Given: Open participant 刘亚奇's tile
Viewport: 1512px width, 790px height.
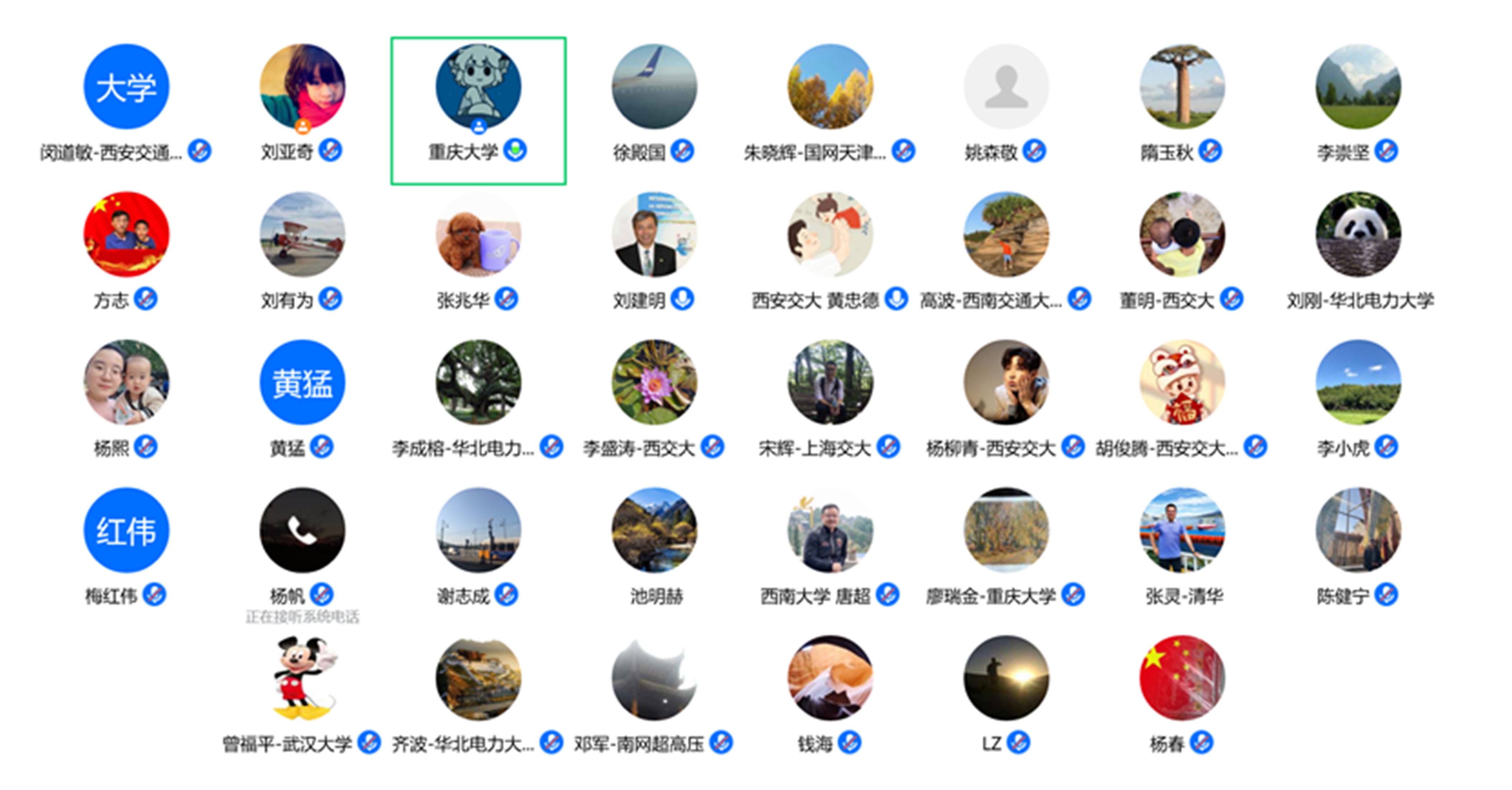Looking at the screenshot, I should (302, 87).
